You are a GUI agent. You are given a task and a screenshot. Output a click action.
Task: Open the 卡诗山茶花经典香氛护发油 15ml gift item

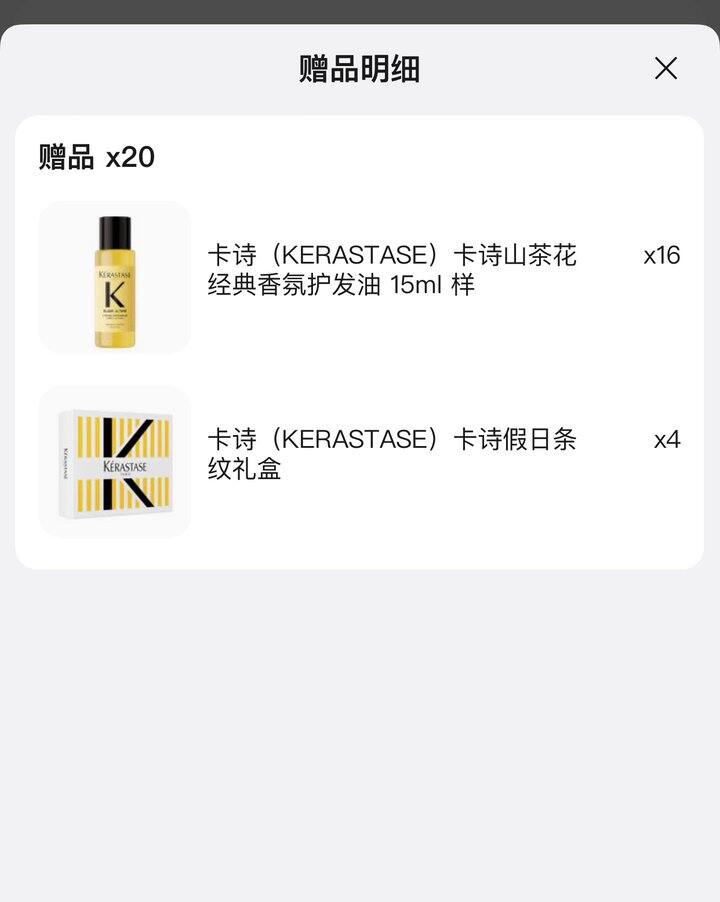[391, 270]
